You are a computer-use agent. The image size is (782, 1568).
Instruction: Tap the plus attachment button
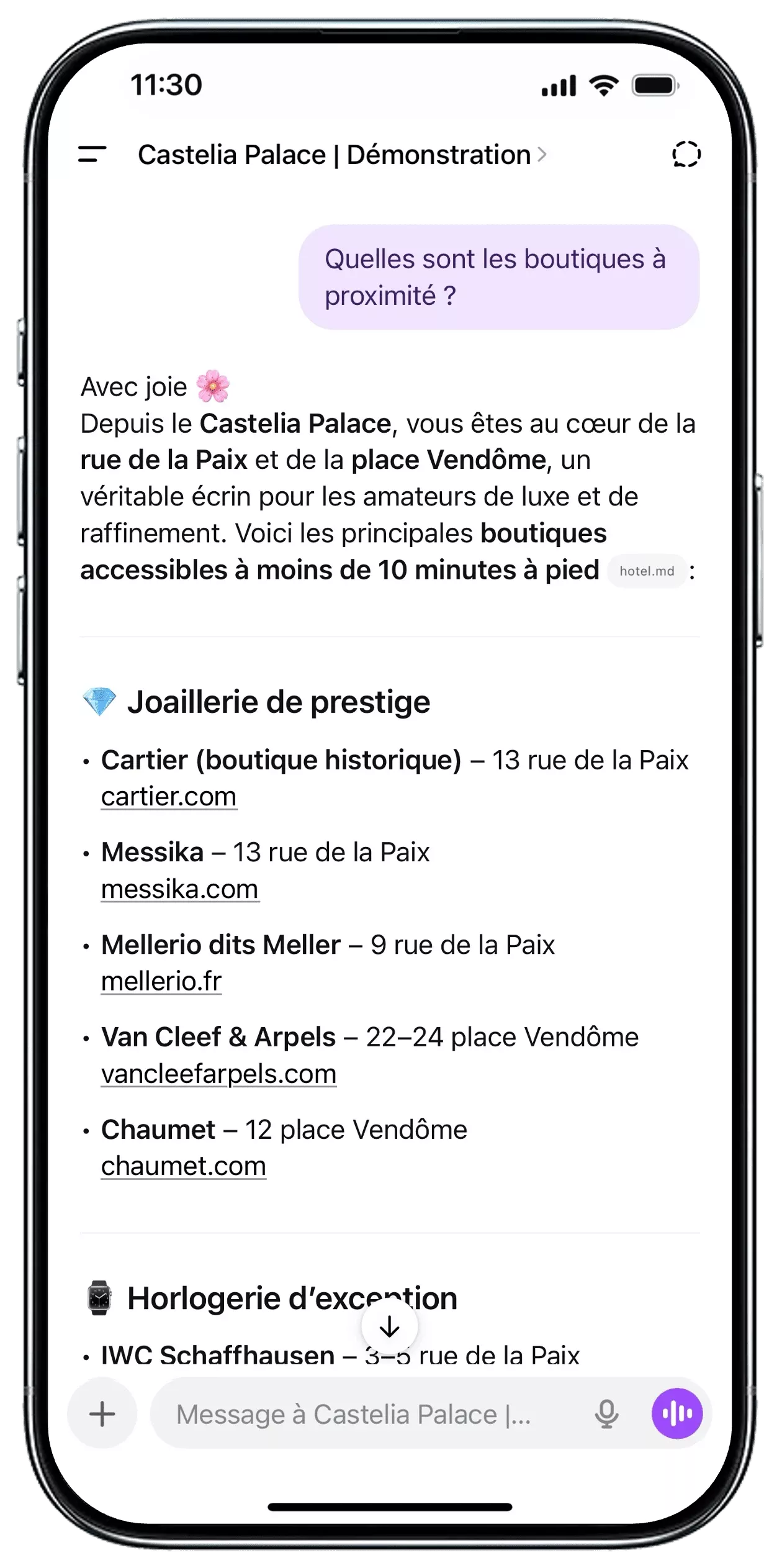coord(102,1414)
